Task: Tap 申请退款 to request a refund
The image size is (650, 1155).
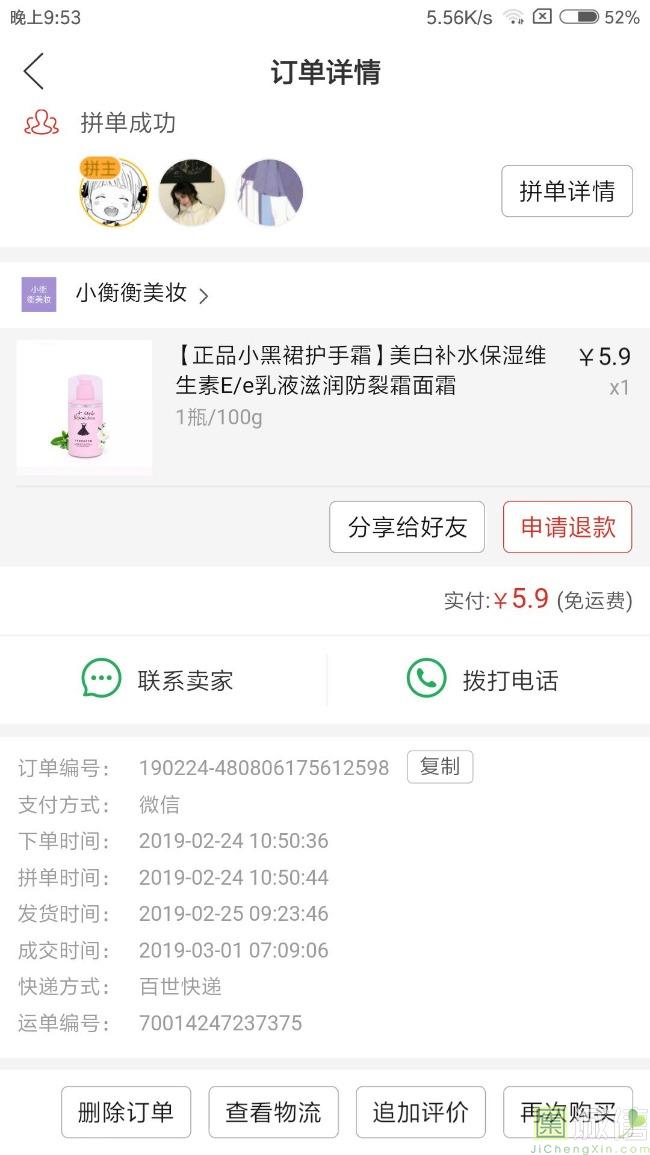Action: pos(567,527)
